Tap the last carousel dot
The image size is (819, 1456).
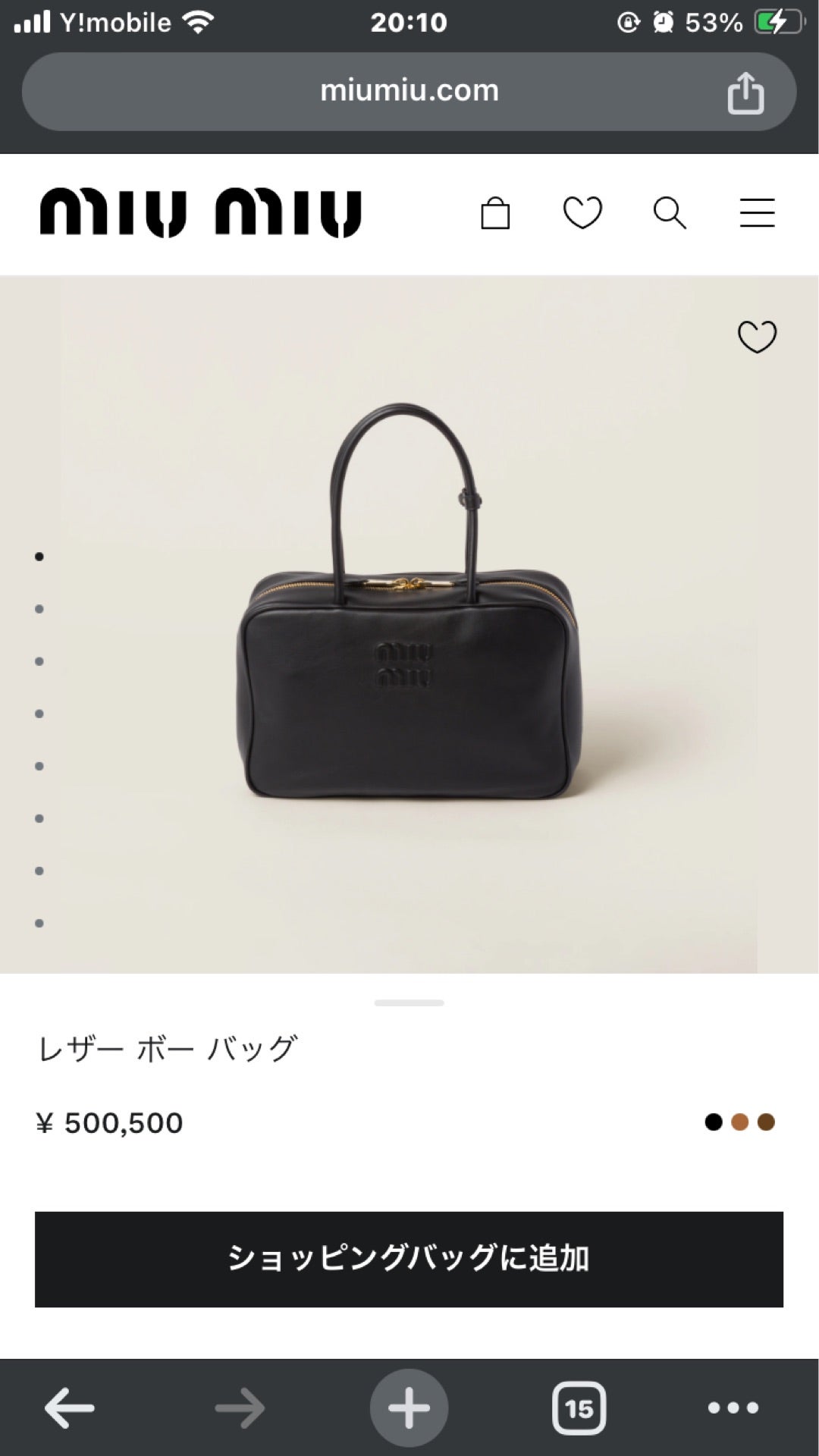click(x=39, y=925)
